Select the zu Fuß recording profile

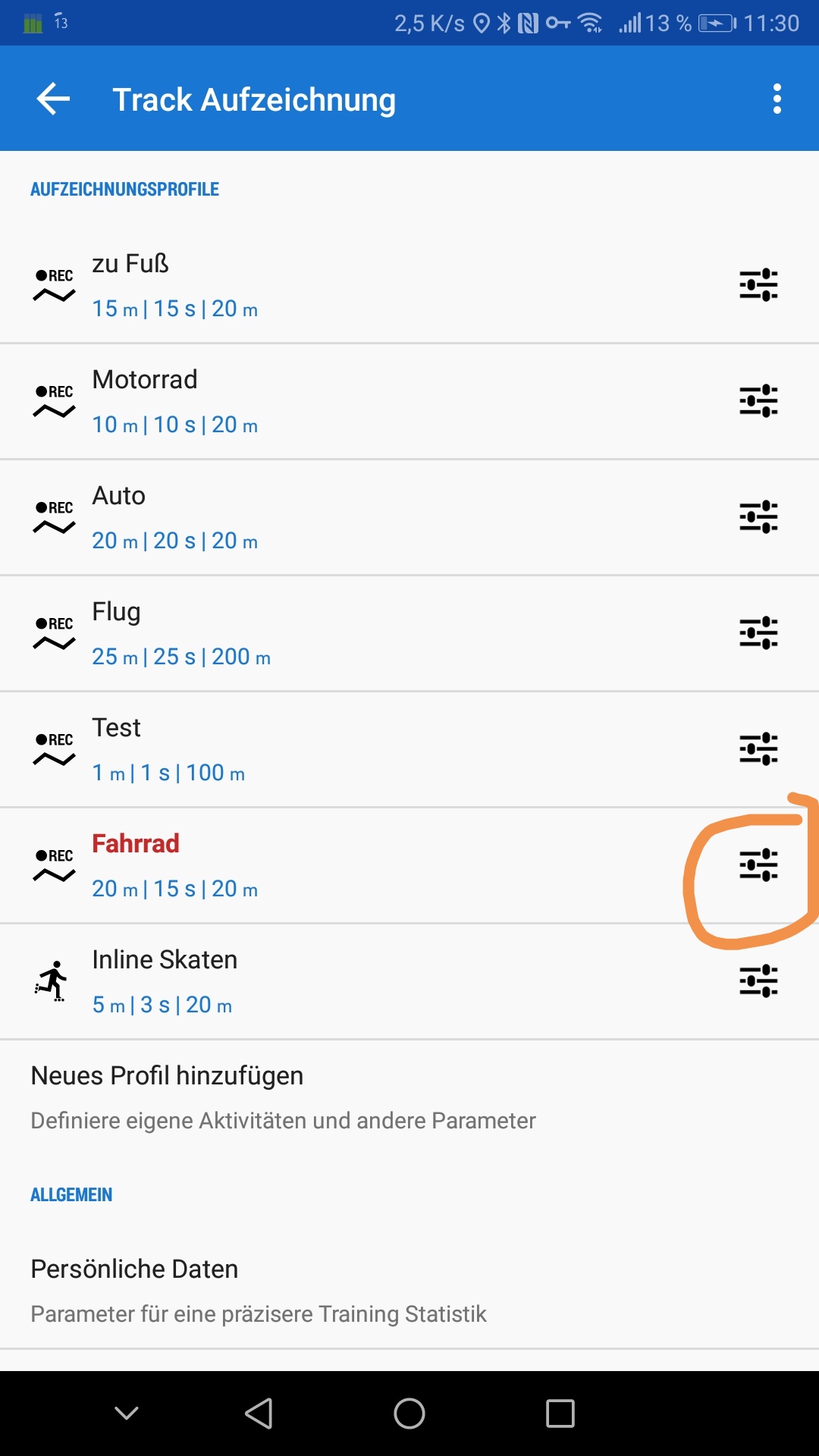coord(303,285)
